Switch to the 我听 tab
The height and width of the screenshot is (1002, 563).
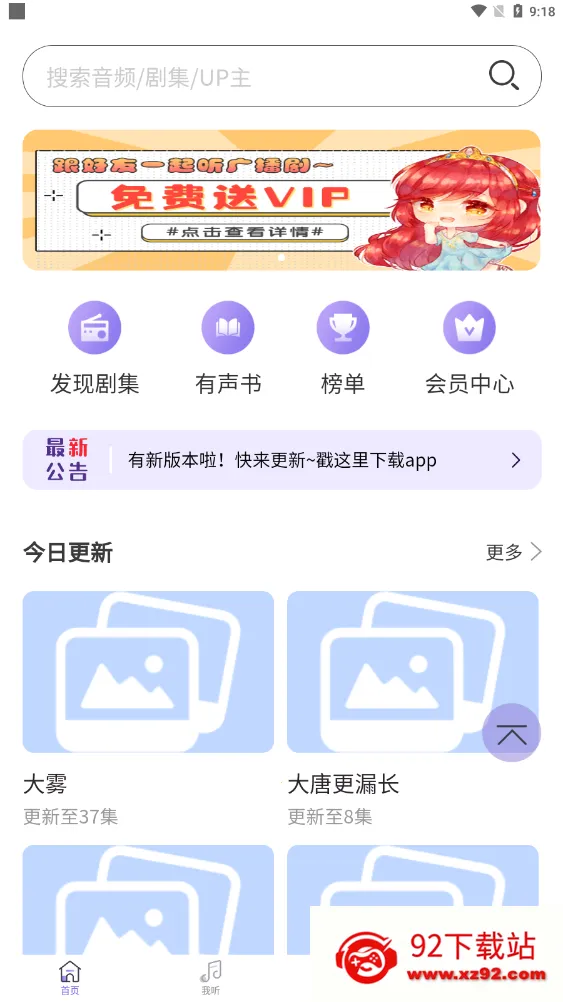point(211,978)
